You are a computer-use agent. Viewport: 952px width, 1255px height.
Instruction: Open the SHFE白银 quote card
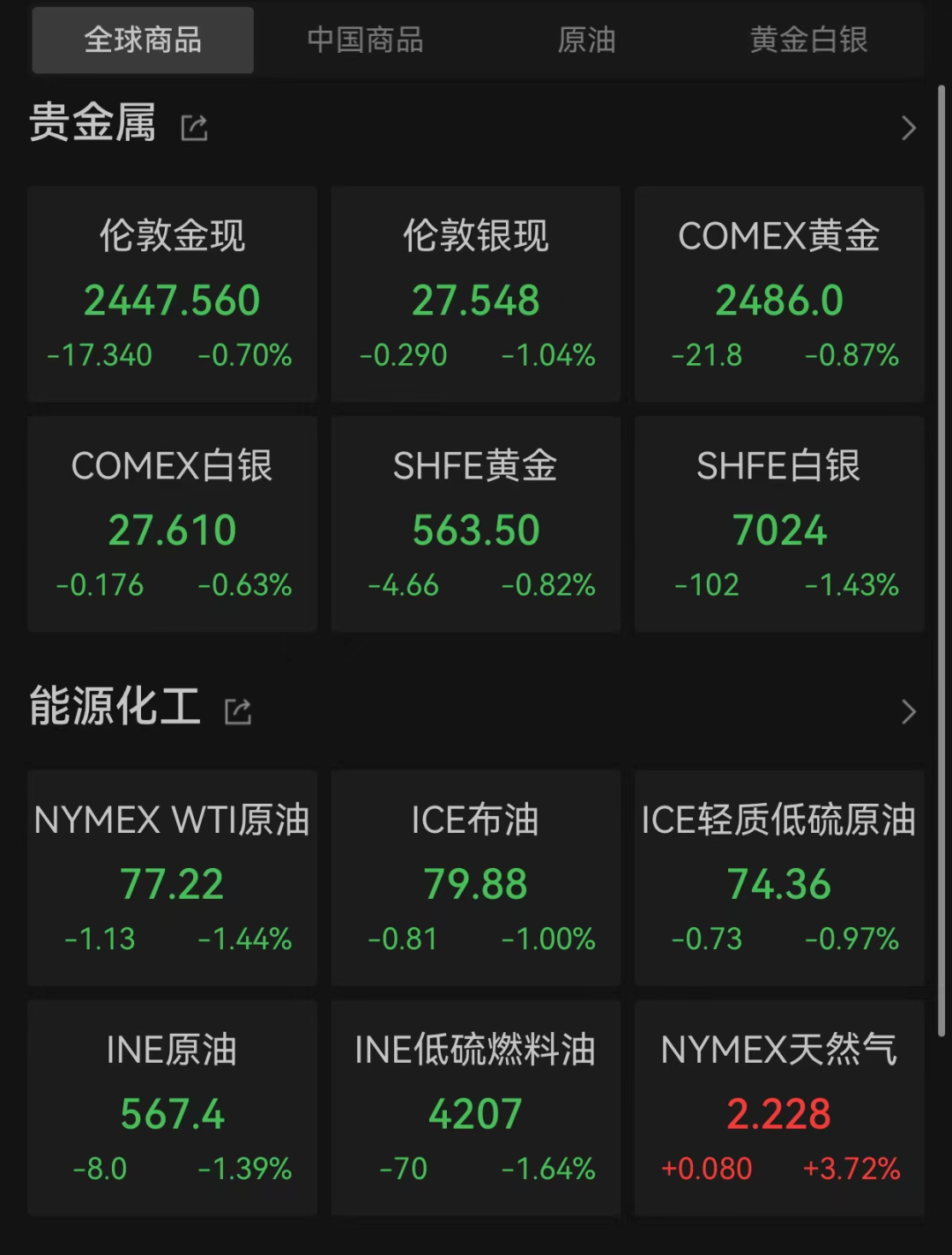tap(779, 524)
